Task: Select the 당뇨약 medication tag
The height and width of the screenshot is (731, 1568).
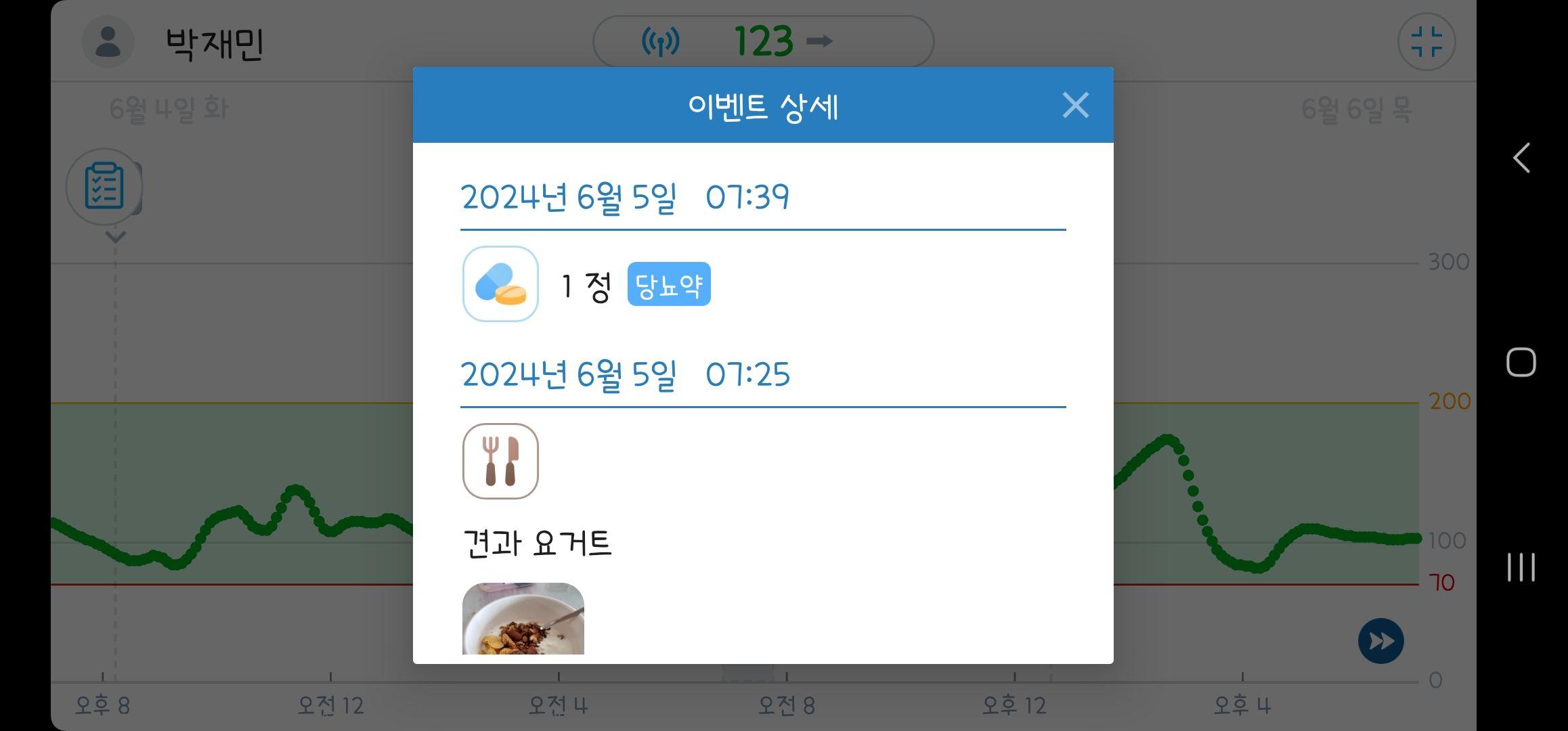Action: coord(669,284)
